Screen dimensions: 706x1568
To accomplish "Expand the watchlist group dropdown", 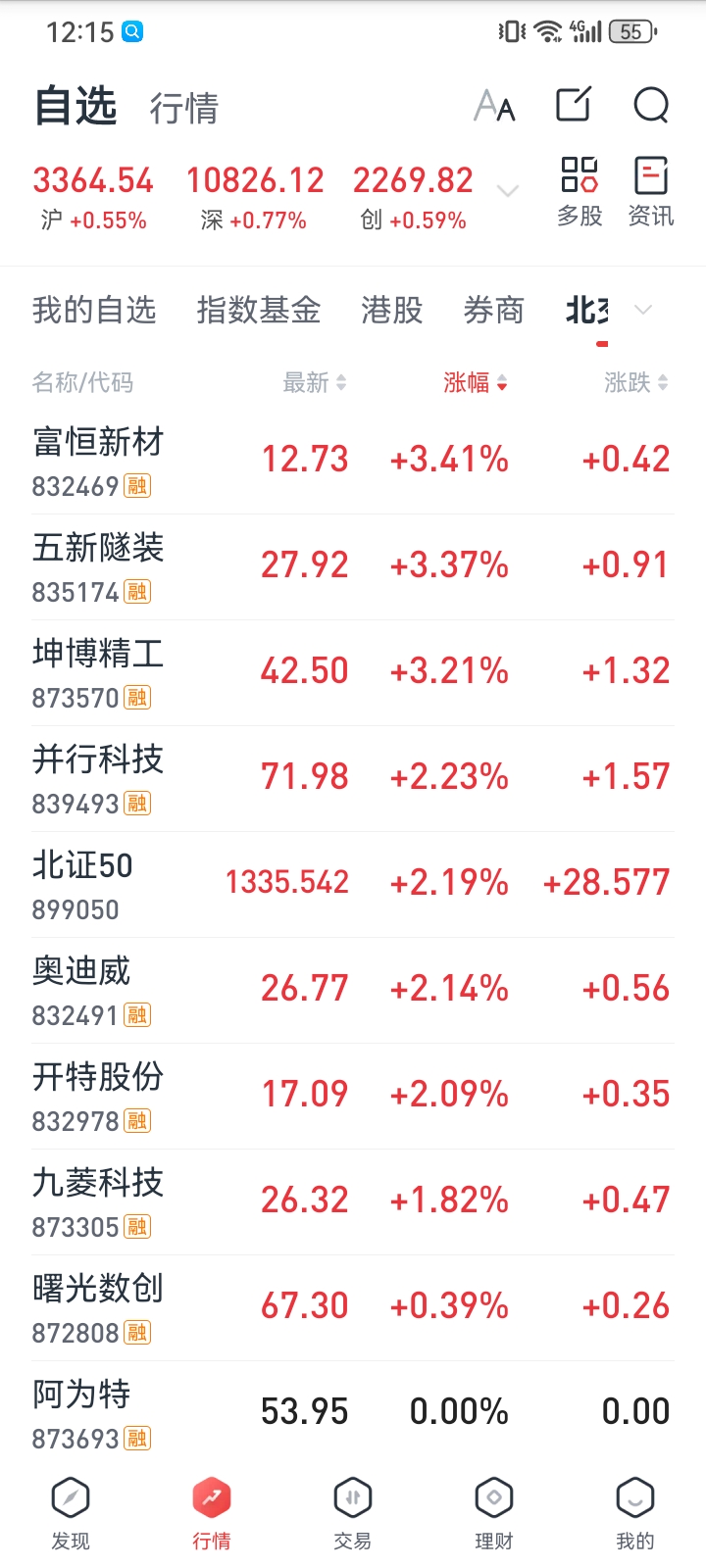I will (643, 311).
